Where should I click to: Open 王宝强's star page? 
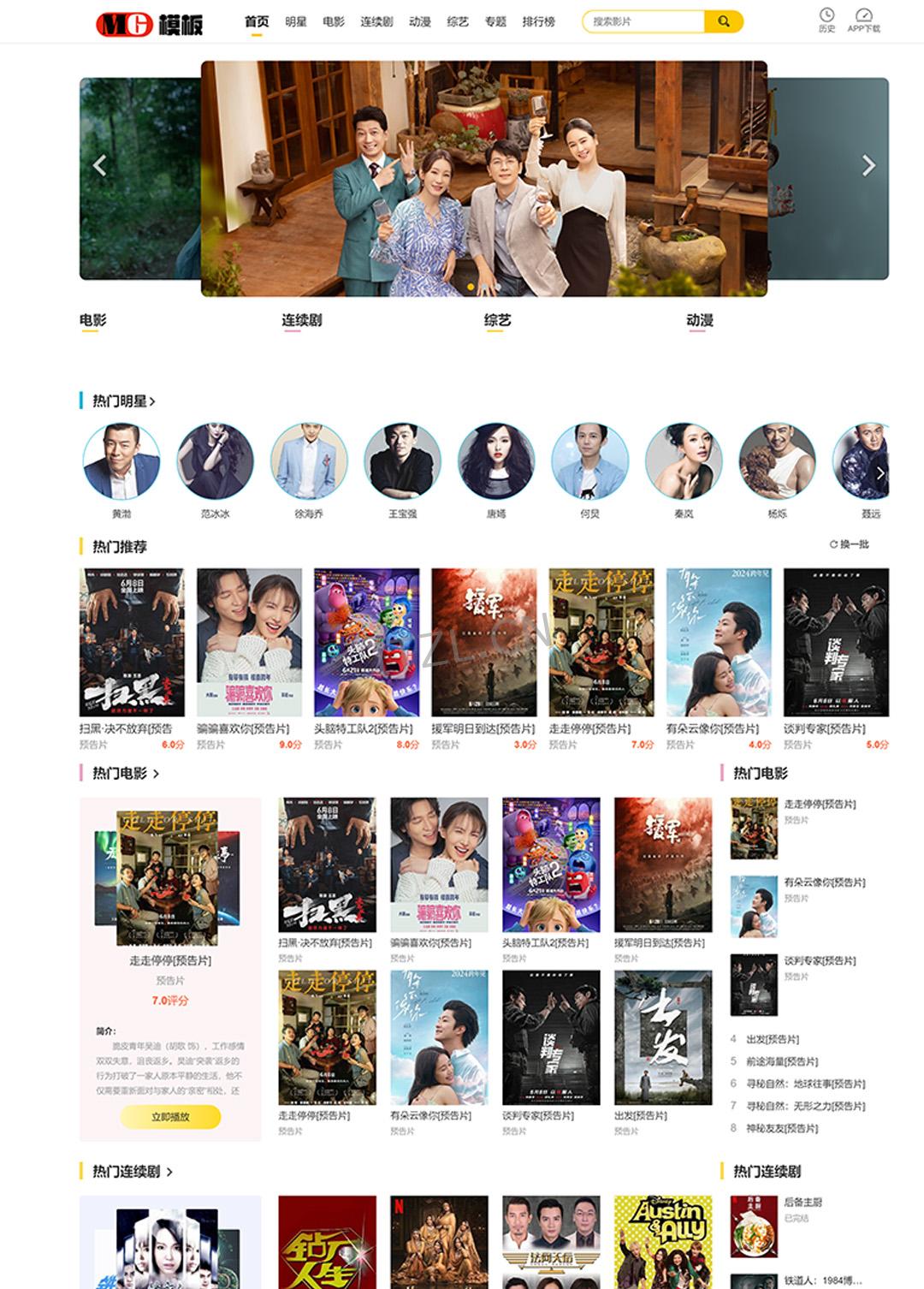(x=402, y=462)
